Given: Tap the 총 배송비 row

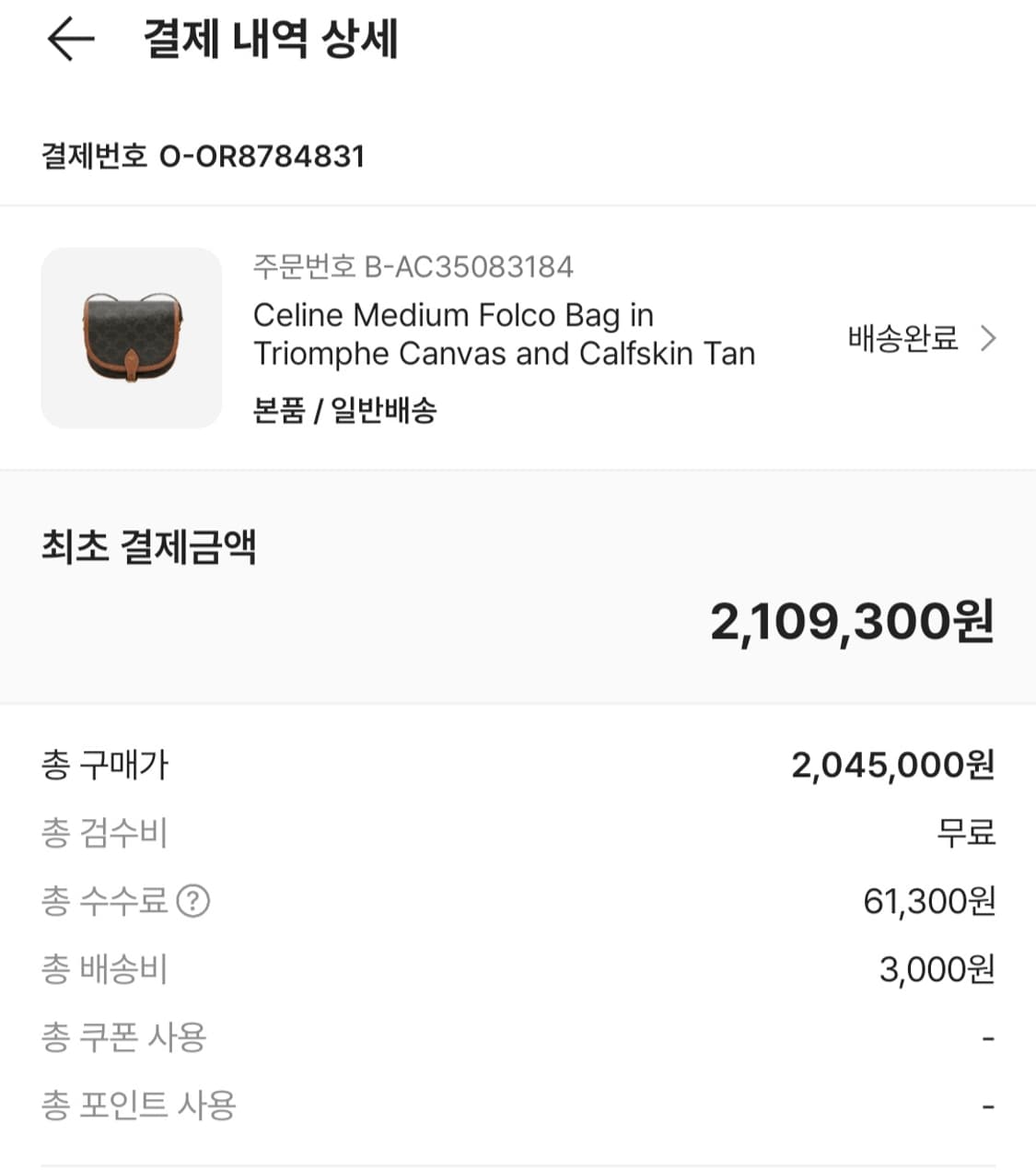Looking at the screenshot, I should (104, 968).
